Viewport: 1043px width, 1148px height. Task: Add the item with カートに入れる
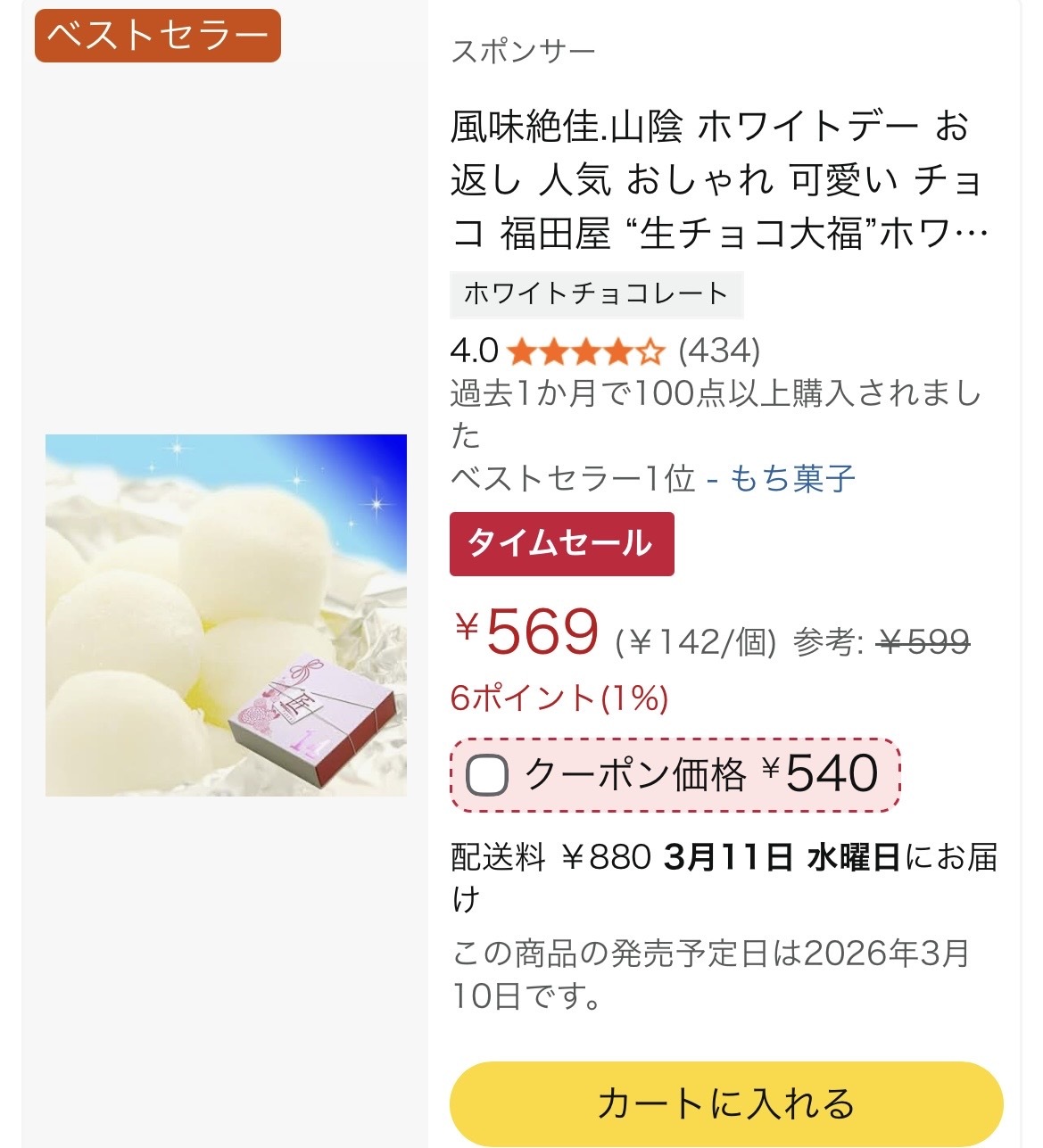pyautogui.click(x=725, y=1103)
